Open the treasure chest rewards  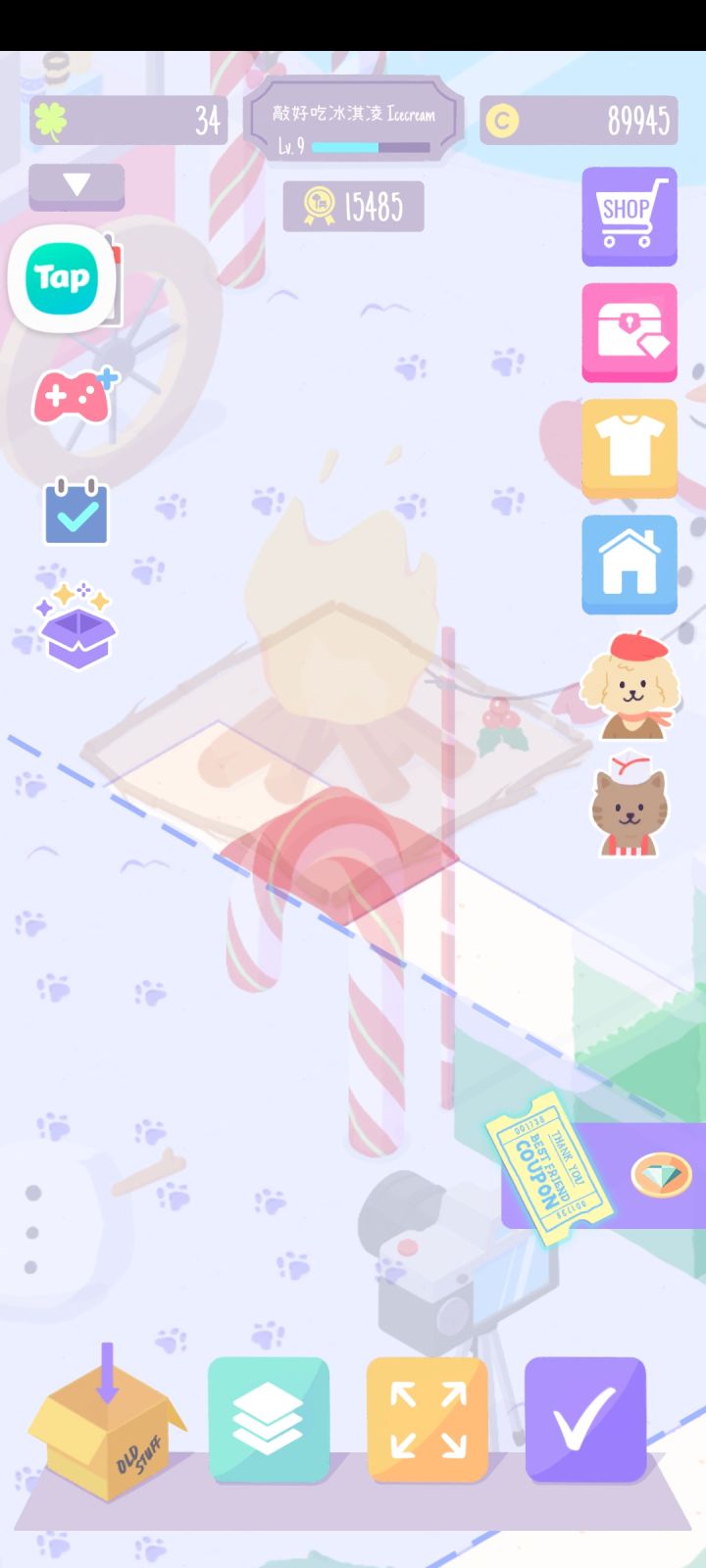tap(629, 331)
